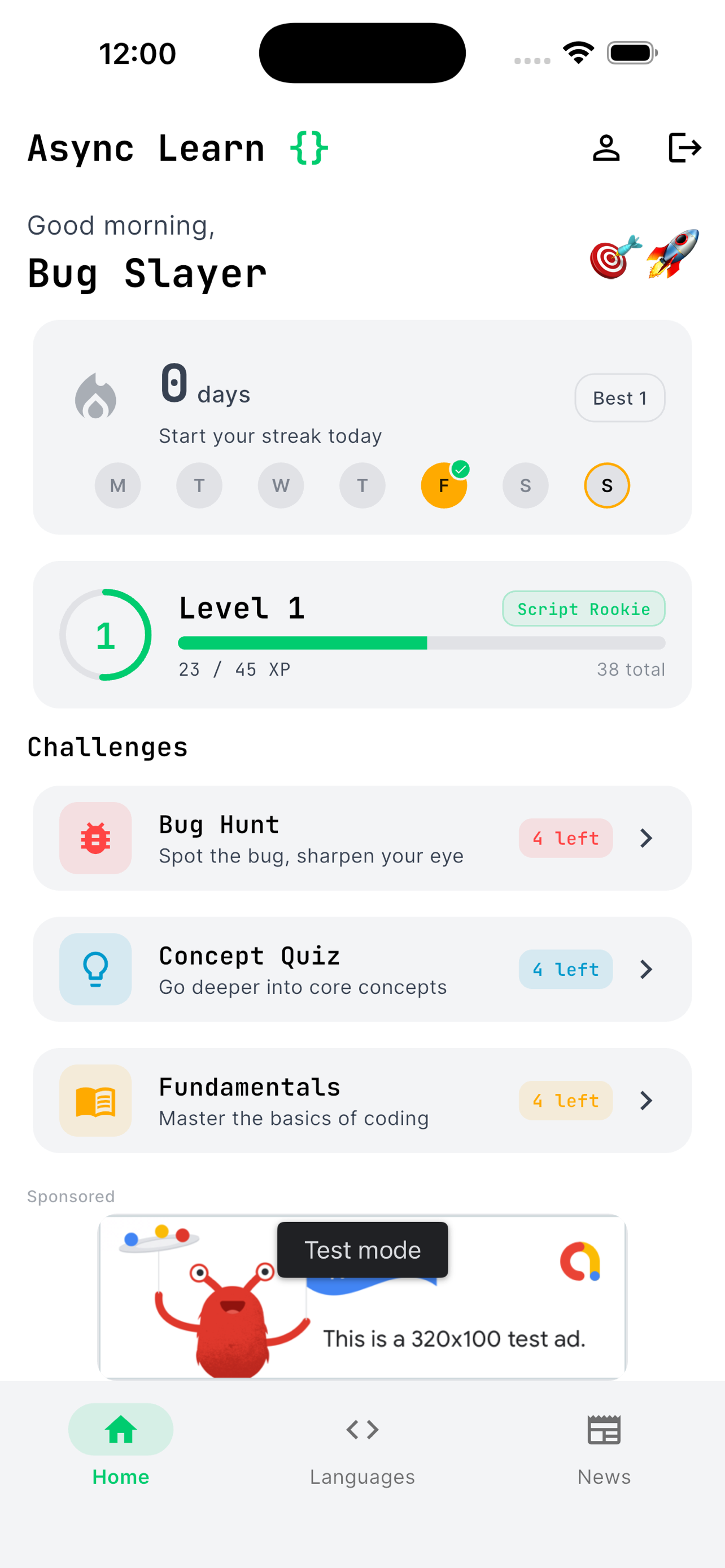Start the Concept Quiz challenge
This screenshot has width=725, height=1568.
coord(361,969)
